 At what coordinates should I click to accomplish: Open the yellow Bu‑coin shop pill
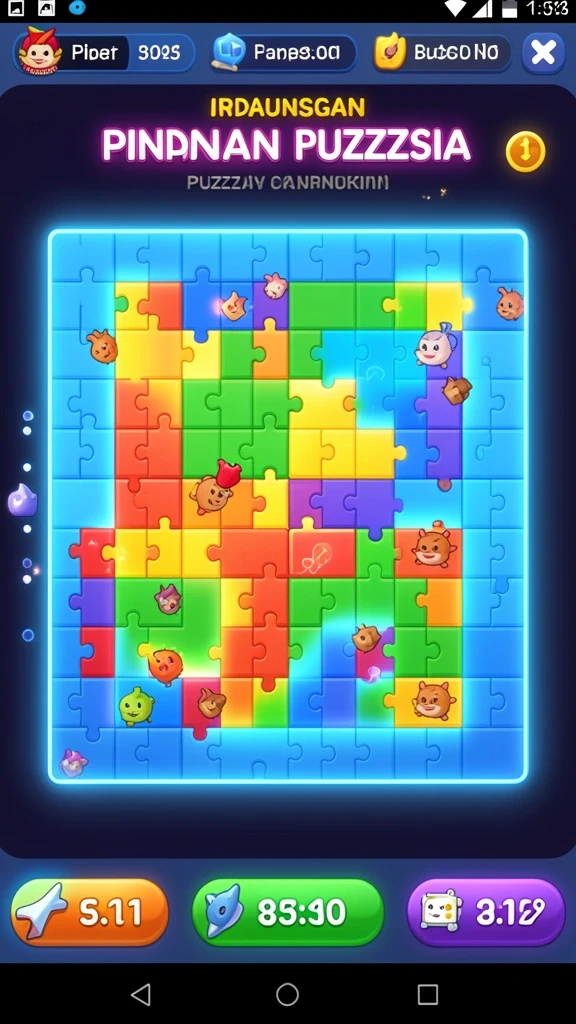tap(441, 53)
